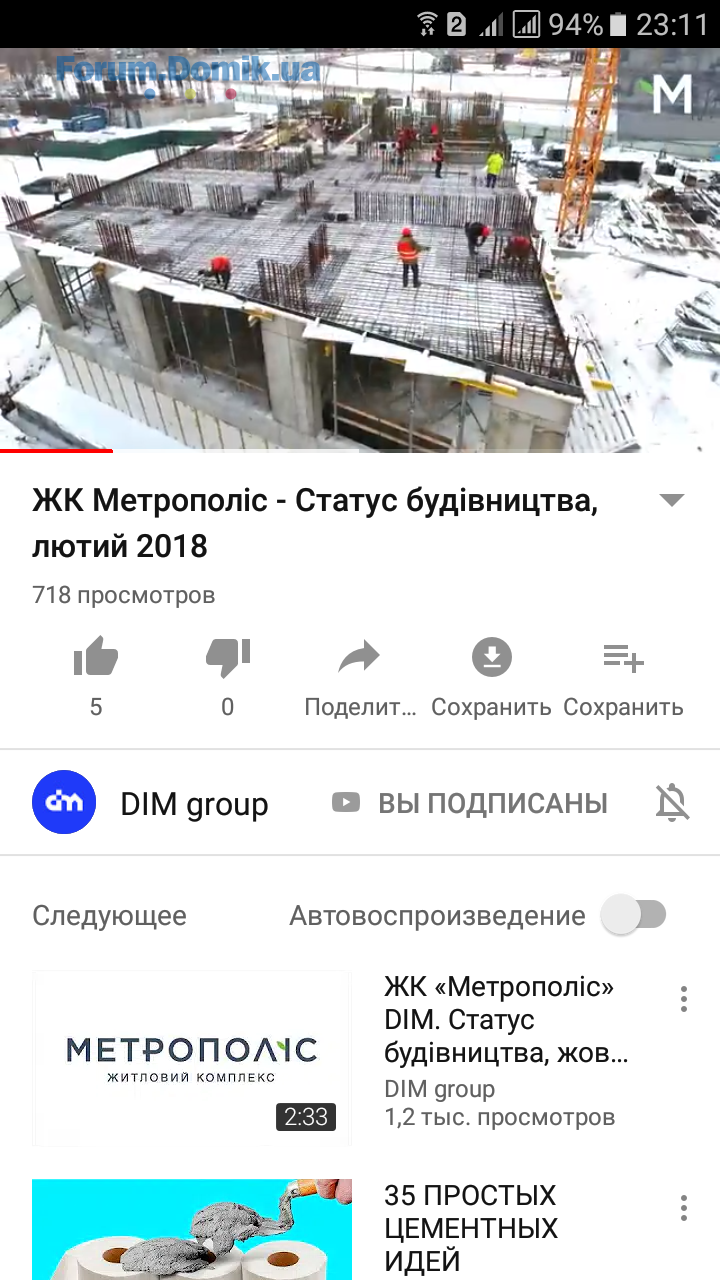Like the video with thumbs up
Viewport: 720px width, 1280px height.
96,659
